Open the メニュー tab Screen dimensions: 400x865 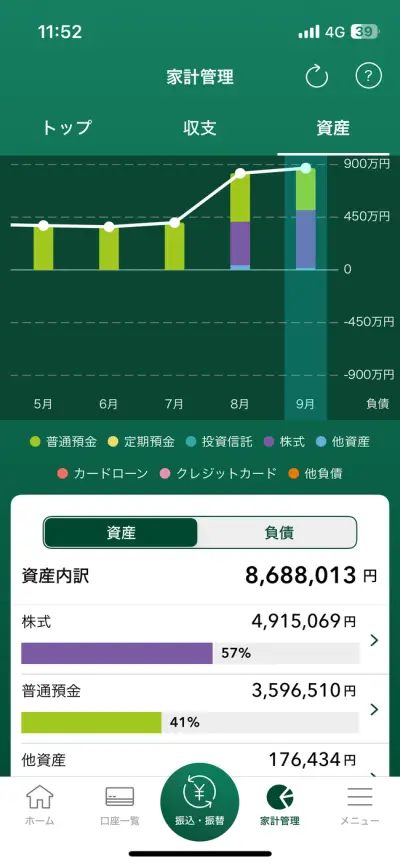pos(360,805)
